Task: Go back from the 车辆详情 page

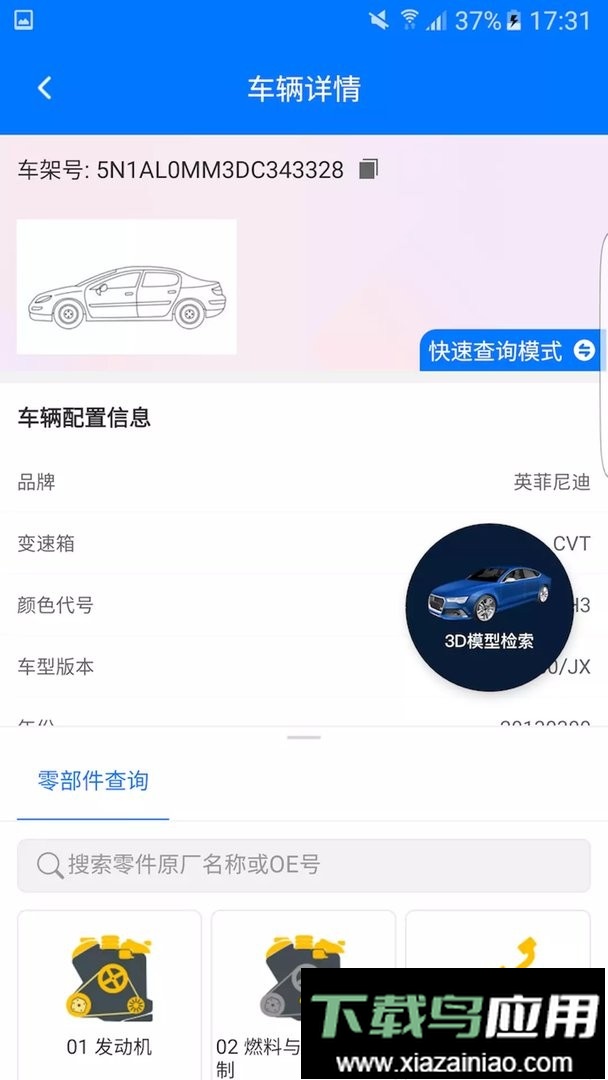Action: 44,88
